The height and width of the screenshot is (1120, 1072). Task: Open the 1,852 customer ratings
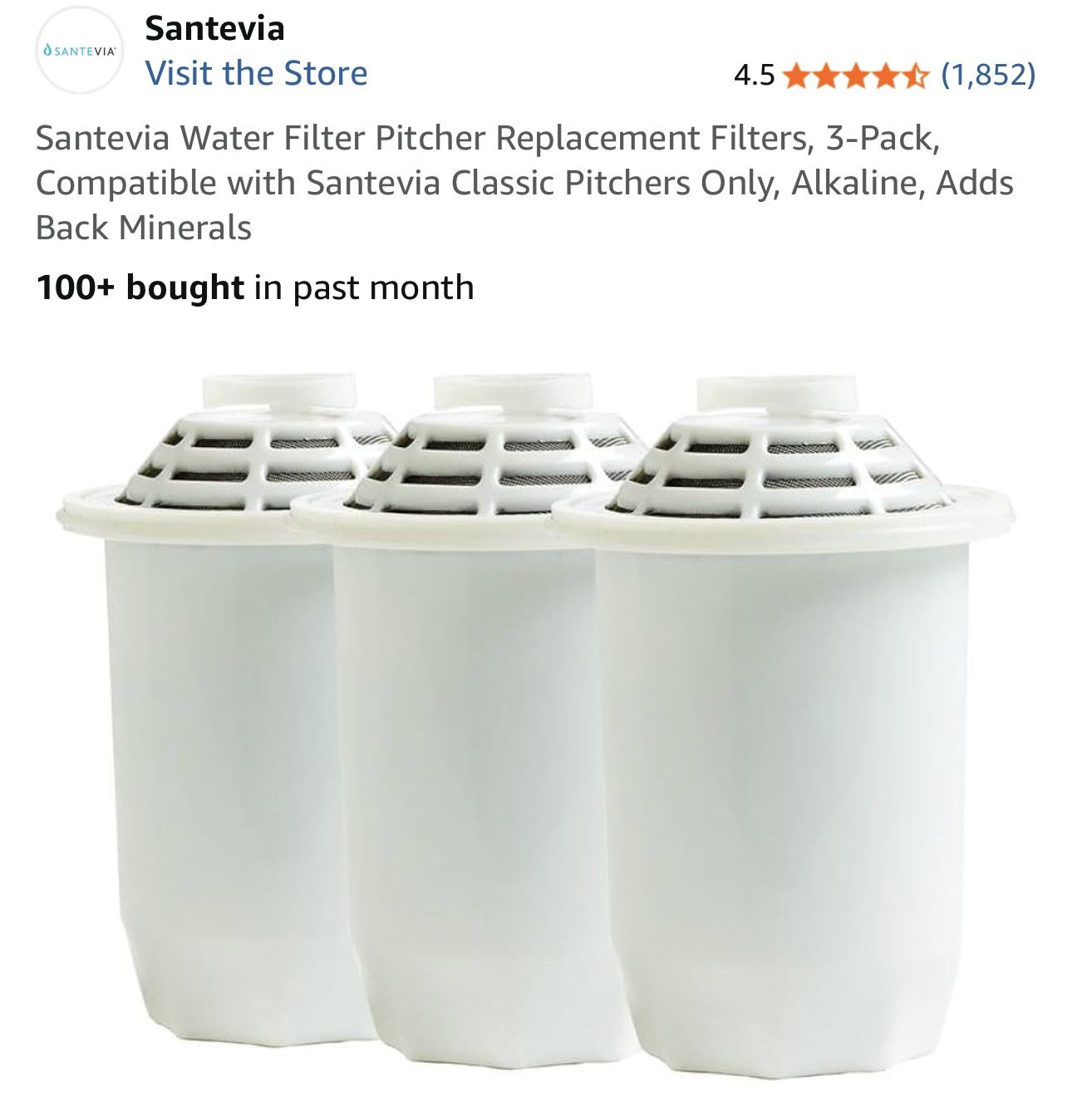tap(987, 75)
